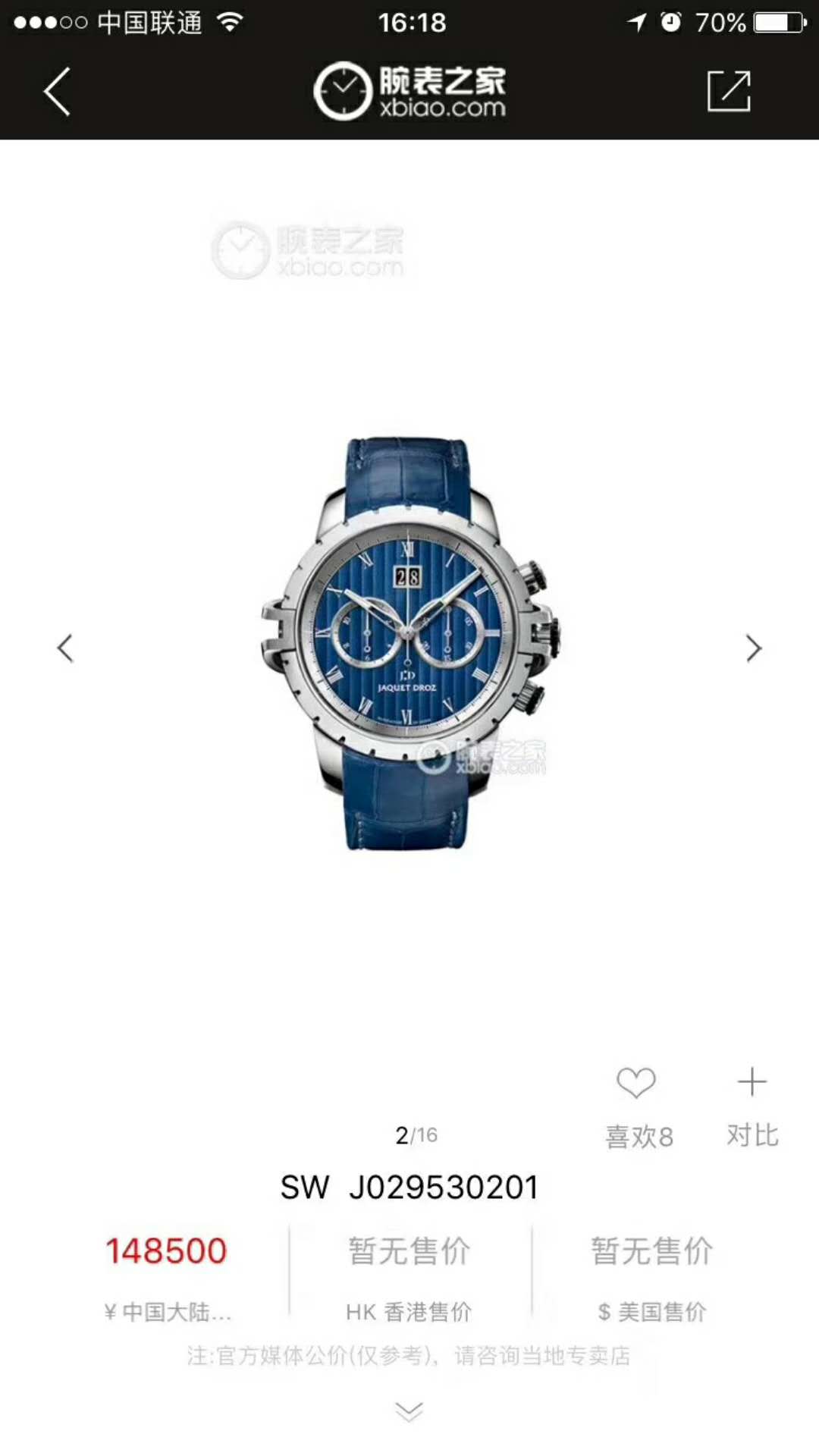Show the previous watch photo
This screenshot has width=819, height=1456.
pos(65,648)
